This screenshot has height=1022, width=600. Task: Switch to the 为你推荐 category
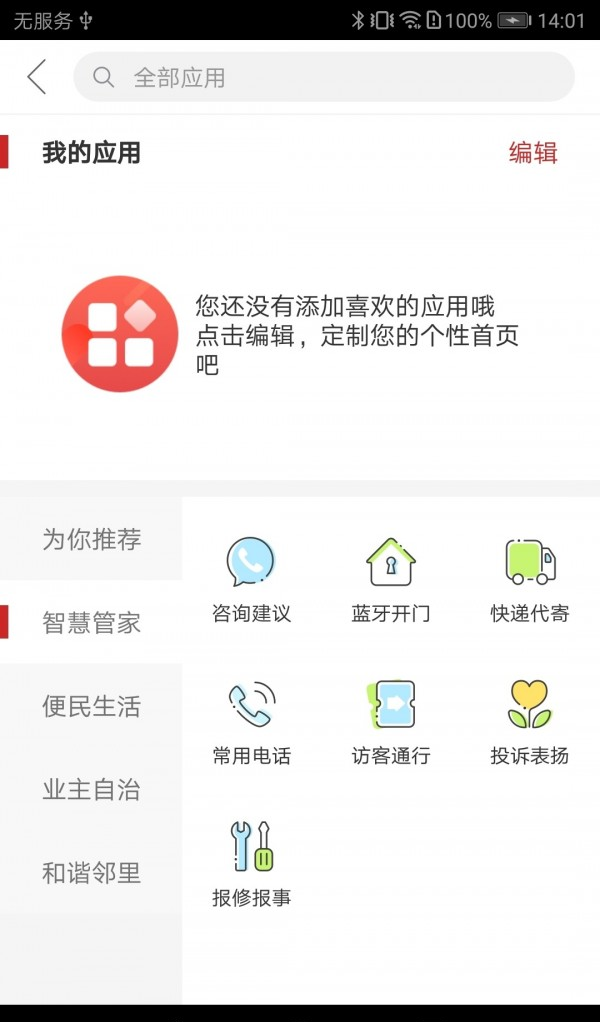[91, 539]
